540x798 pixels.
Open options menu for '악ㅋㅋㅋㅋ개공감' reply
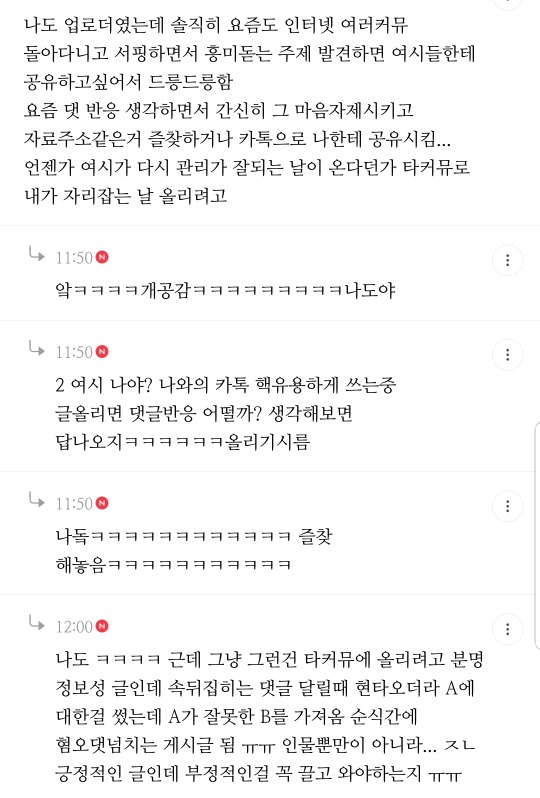tap(507, 261)
